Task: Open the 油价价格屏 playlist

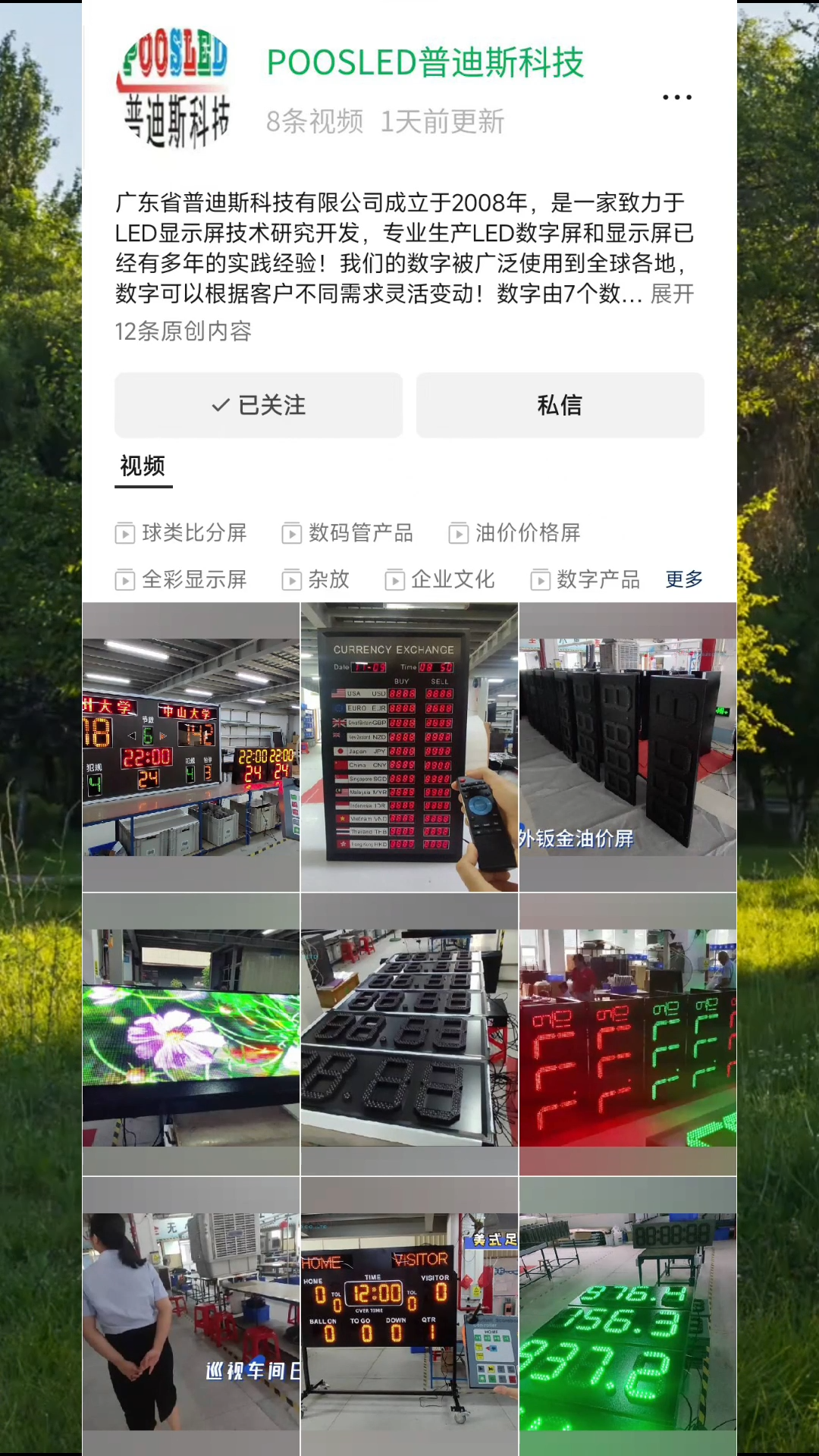Action: [x=515, y=533]
